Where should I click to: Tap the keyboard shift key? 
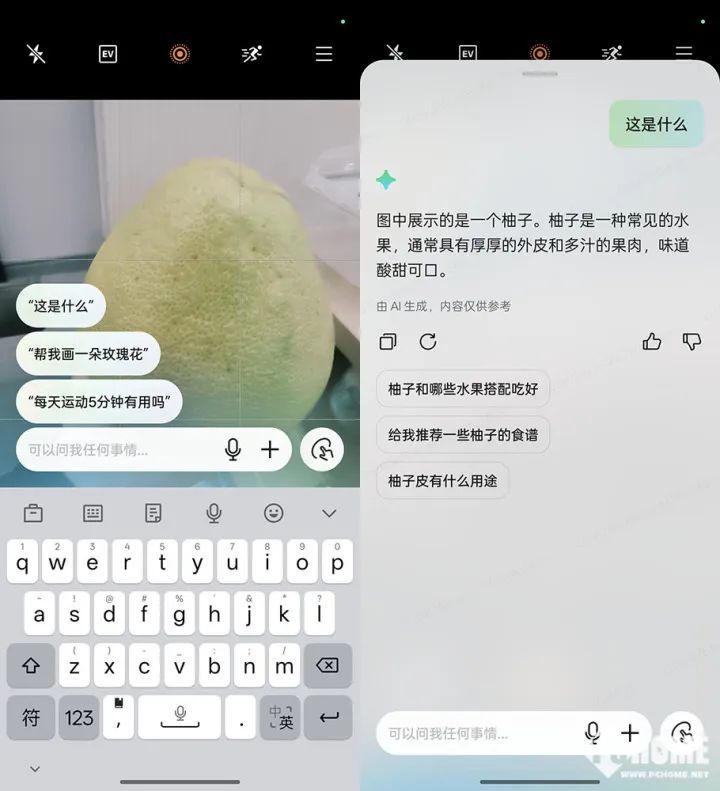(x=31, y=665)
